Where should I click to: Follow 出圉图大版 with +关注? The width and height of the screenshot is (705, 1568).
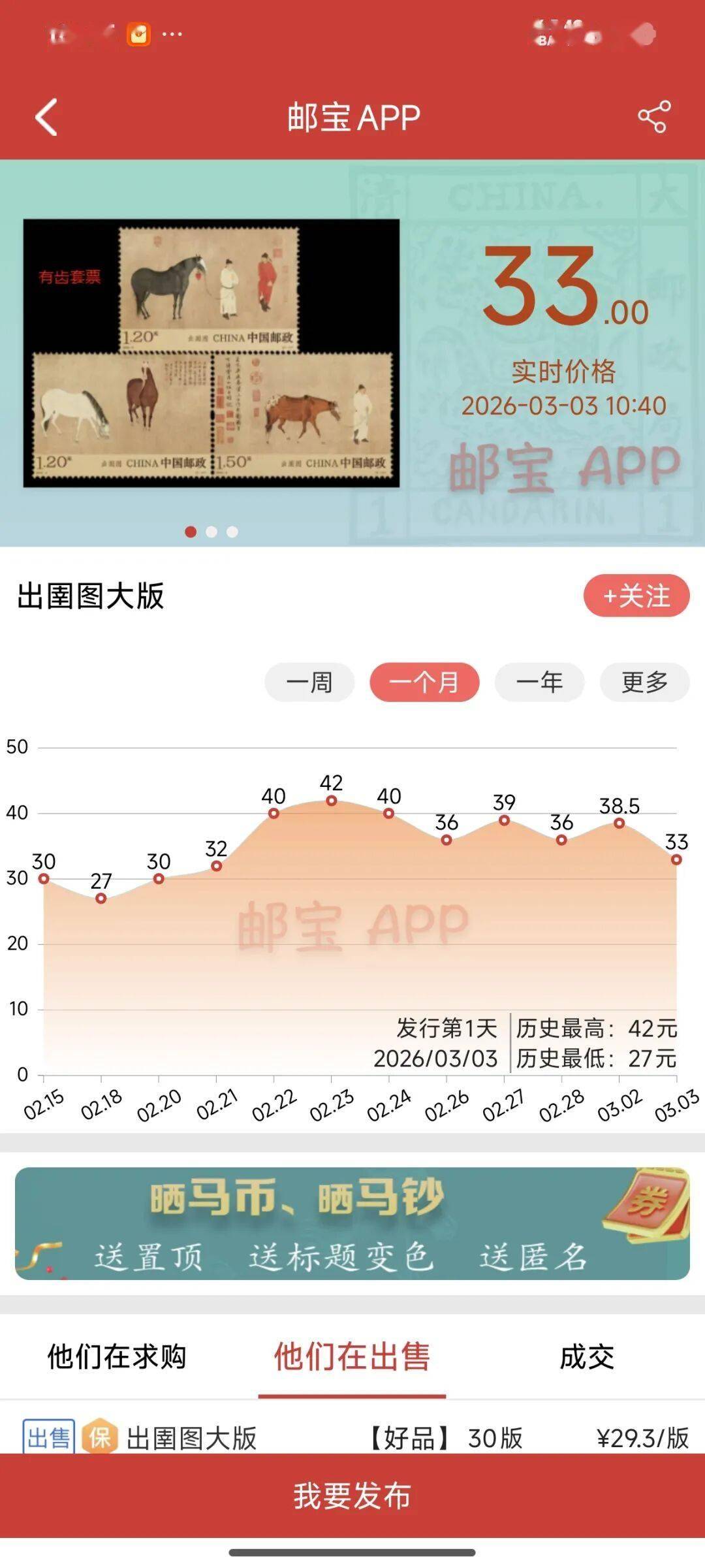[636, 596]
